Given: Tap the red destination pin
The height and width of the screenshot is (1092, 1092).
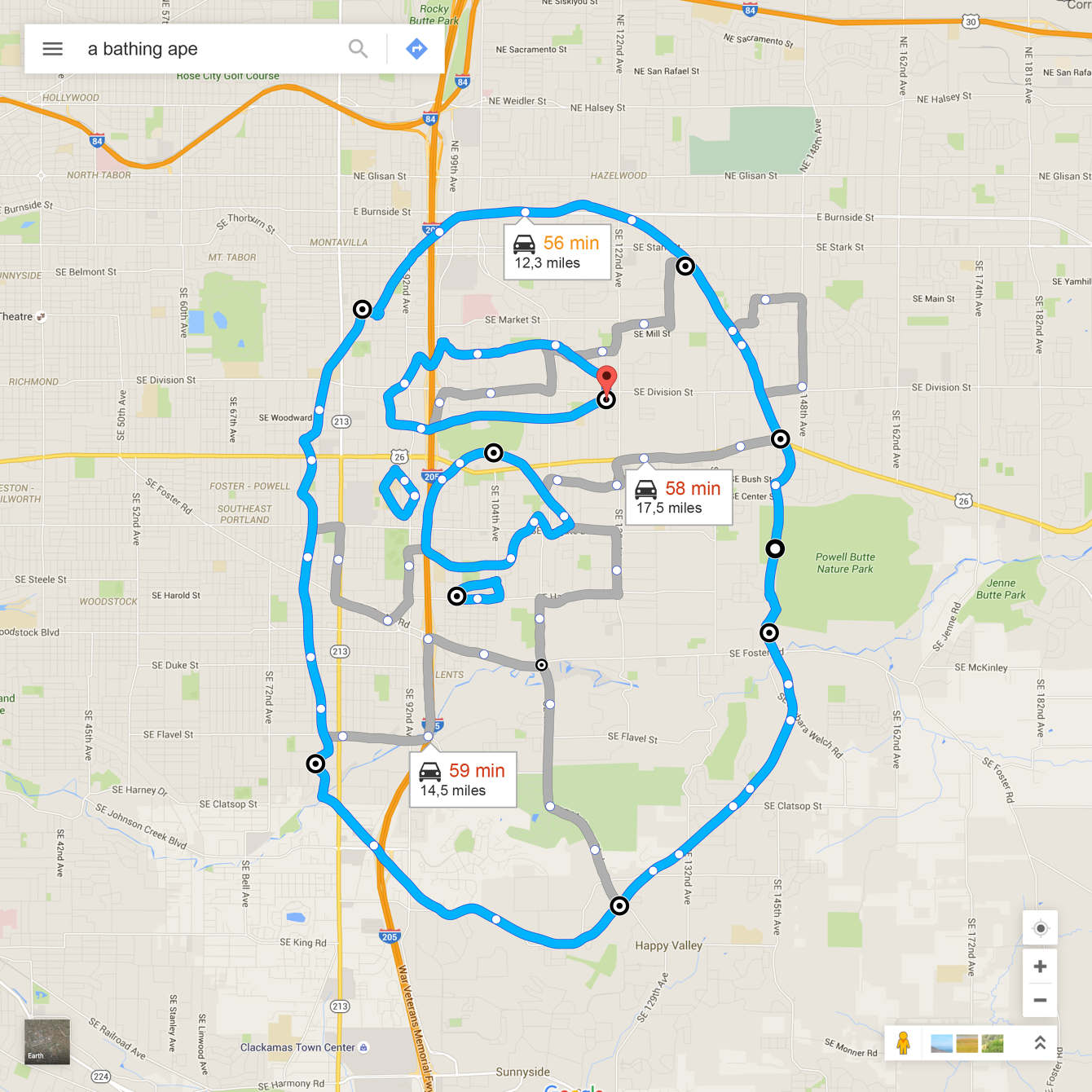Looking at the screenshot, I should point(606,381).
